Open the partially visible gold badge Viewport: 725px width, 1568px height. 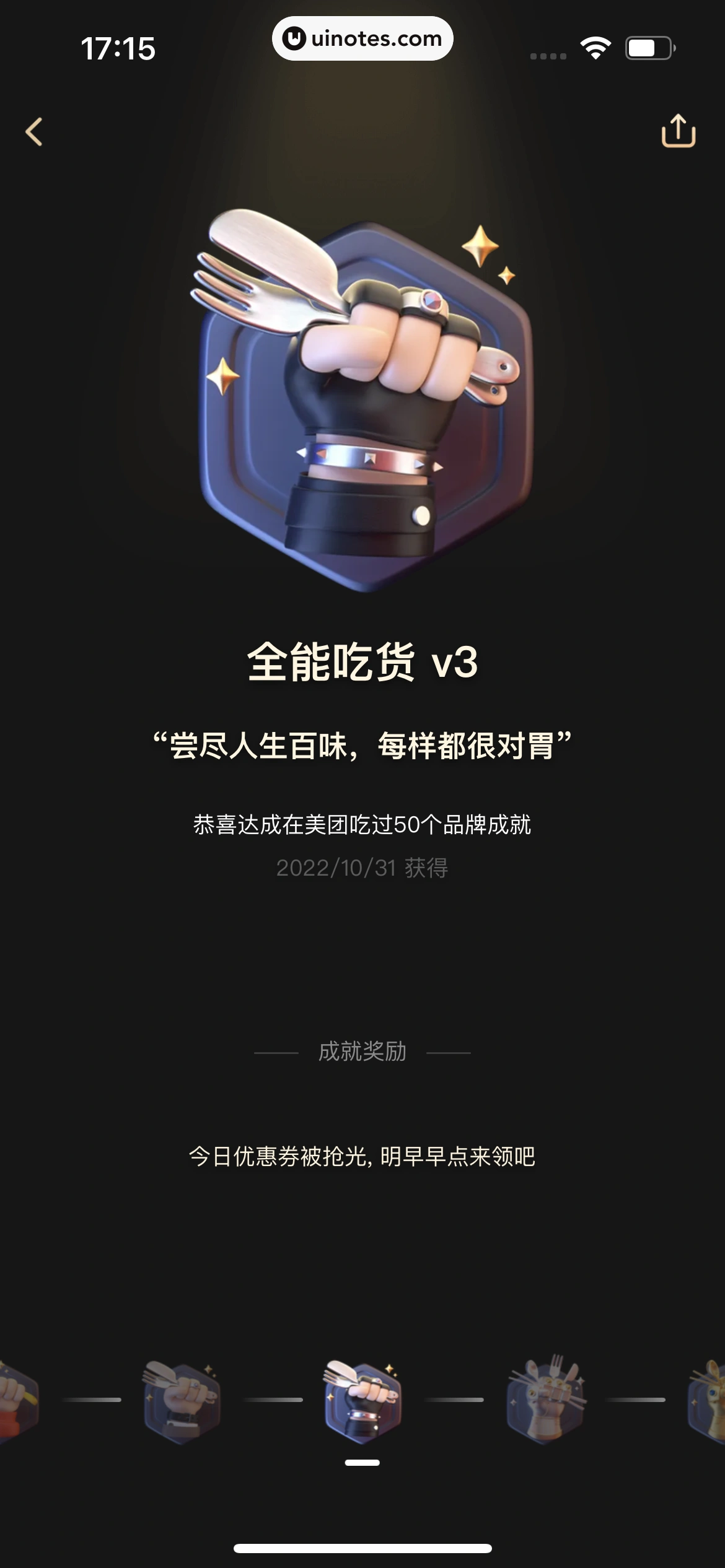tap(708, 1402)
